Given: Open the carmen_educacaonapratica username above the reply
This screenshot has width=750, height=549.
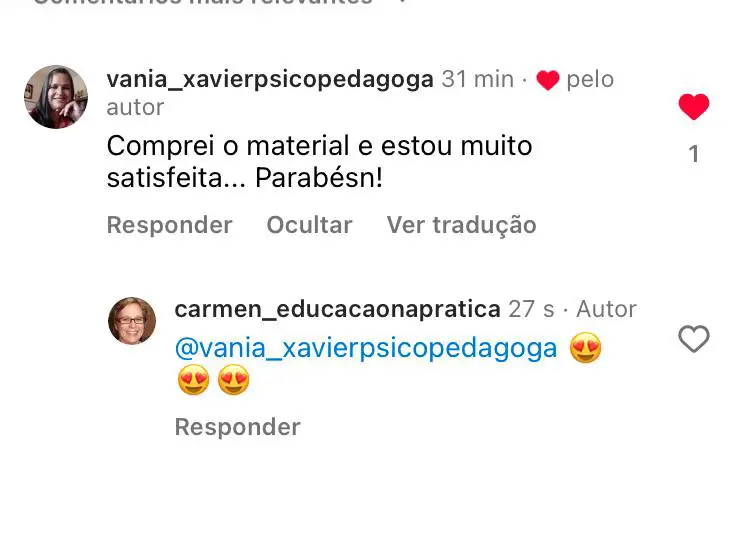Looking at the screenshot, I should tap(337, 309).
